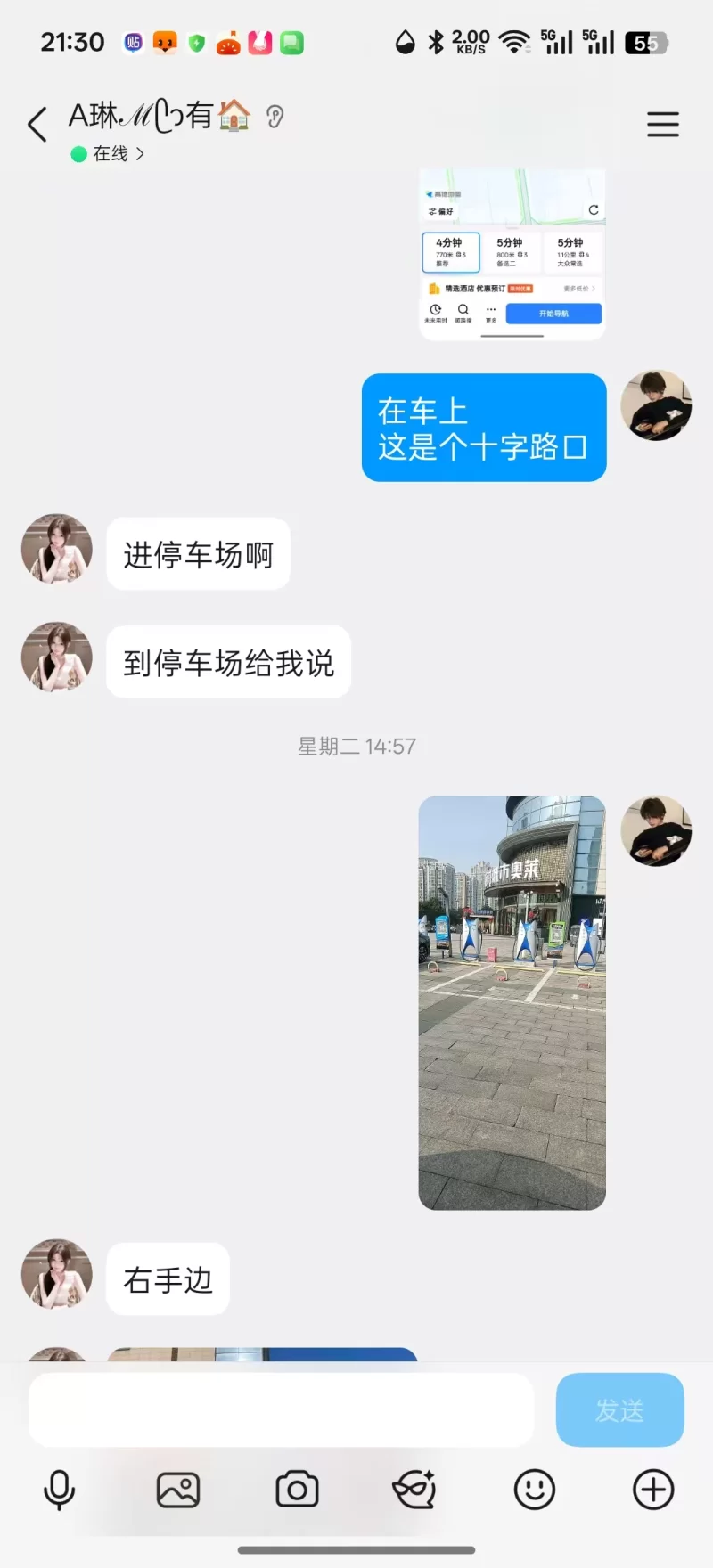The image size is (713, 1568).
Task: View the shopping mall photo message
Action: (x=512, y=1002)
